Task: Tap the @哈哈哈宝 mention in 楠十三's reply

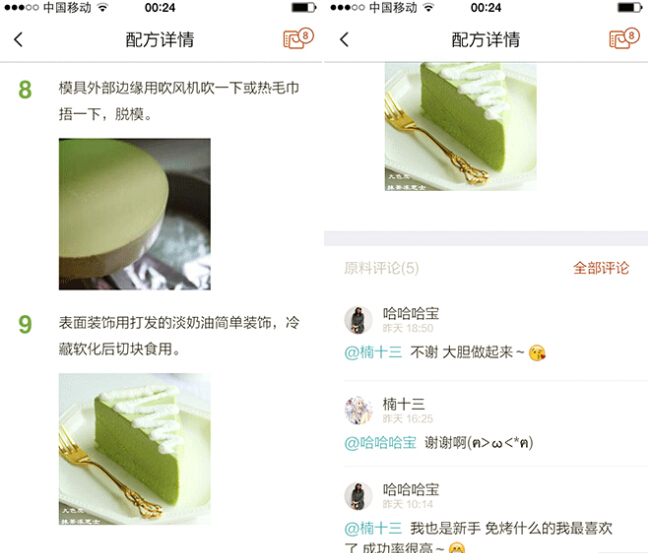Action: (x=380, y=443)
